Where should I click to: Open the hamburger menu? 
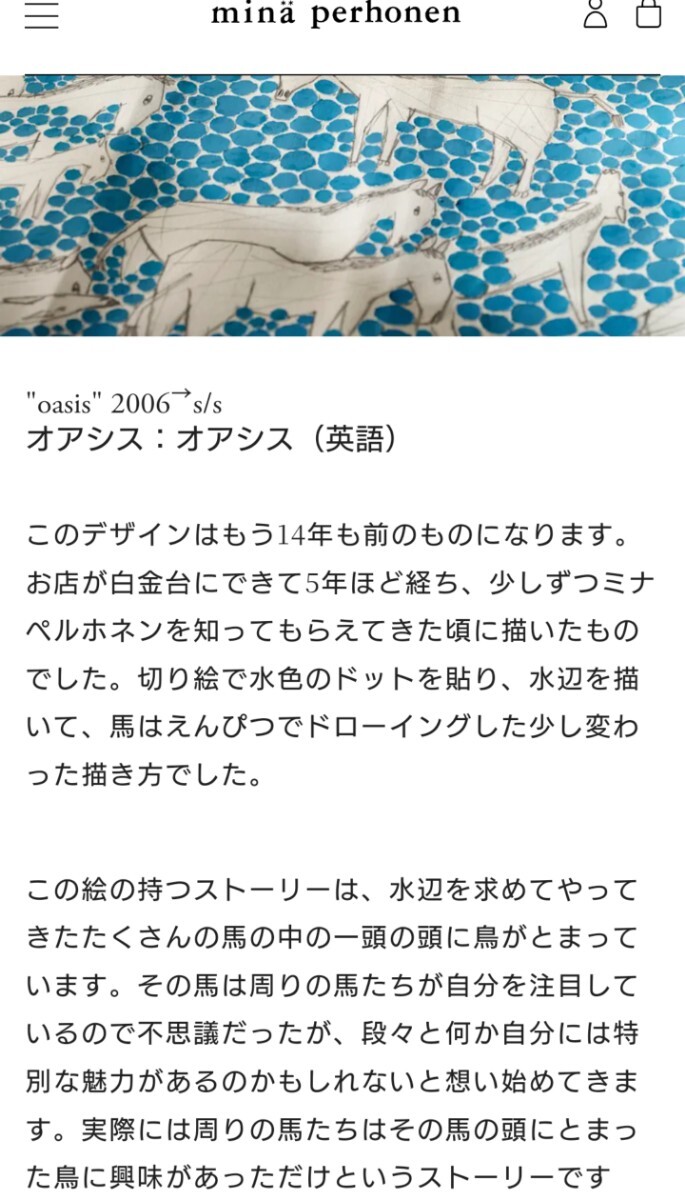[41, 15]
